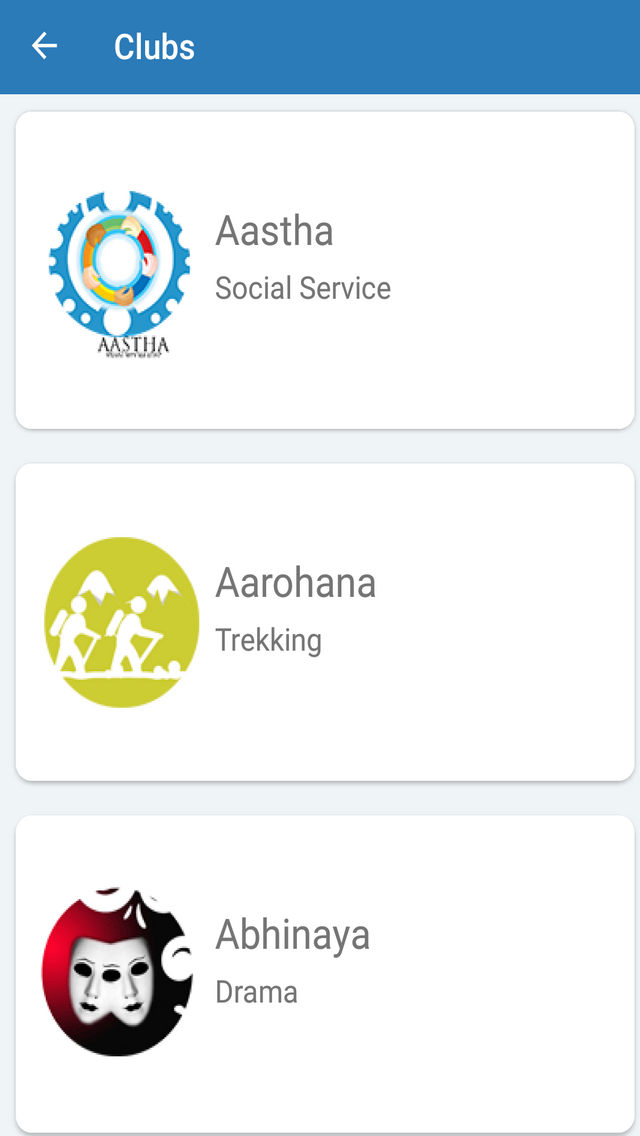This screenshot has width=640, height=1136.
Task: Go back from the Clubs screen
Action: pyautogui.click(x=44, y=46)
